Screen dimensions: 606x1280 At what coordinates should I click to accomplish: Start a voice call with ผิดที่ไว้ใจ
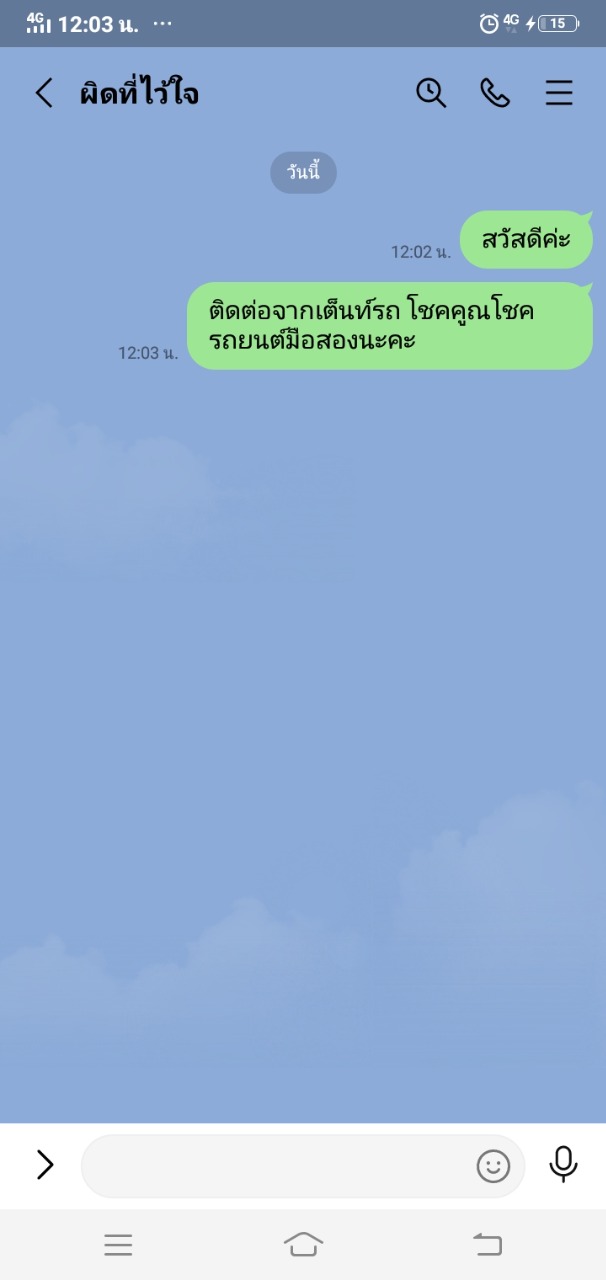tap(495, 93)
